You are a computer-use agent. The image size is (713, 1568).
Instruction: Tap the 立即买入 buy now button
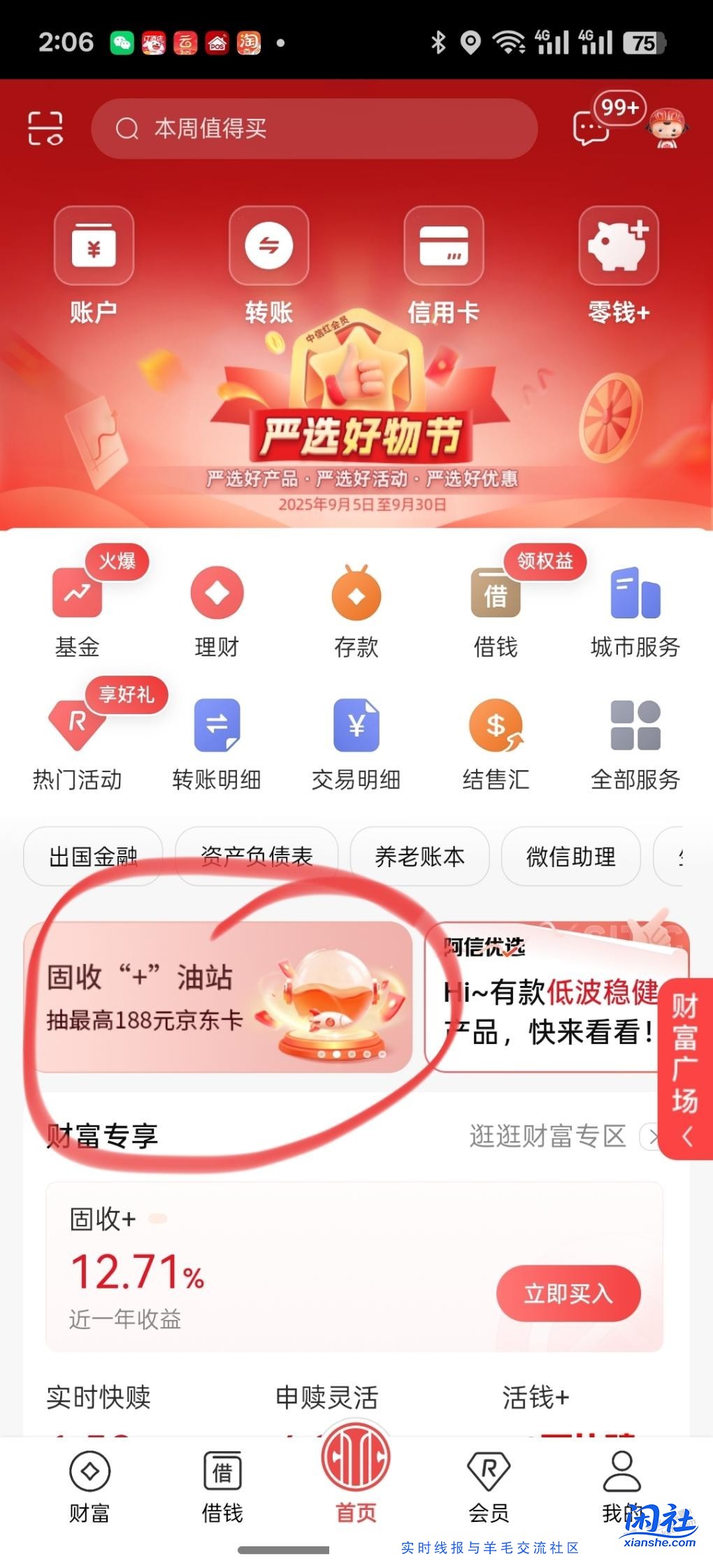[568, 1294]
